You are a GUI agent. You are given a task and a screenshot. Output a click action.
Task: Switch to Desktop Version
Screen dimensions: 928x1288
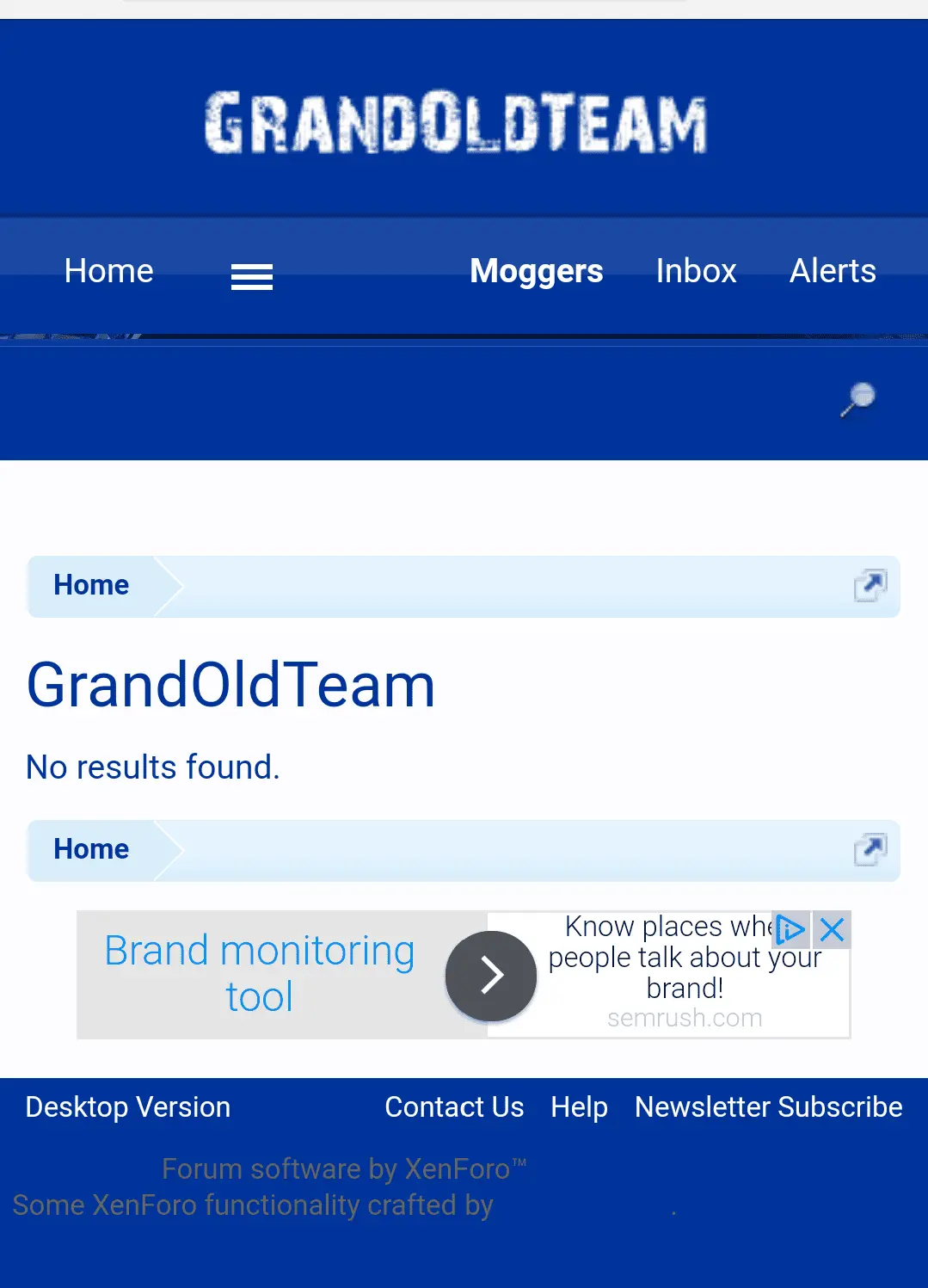pyautogui.click(x=128, y=1107)
